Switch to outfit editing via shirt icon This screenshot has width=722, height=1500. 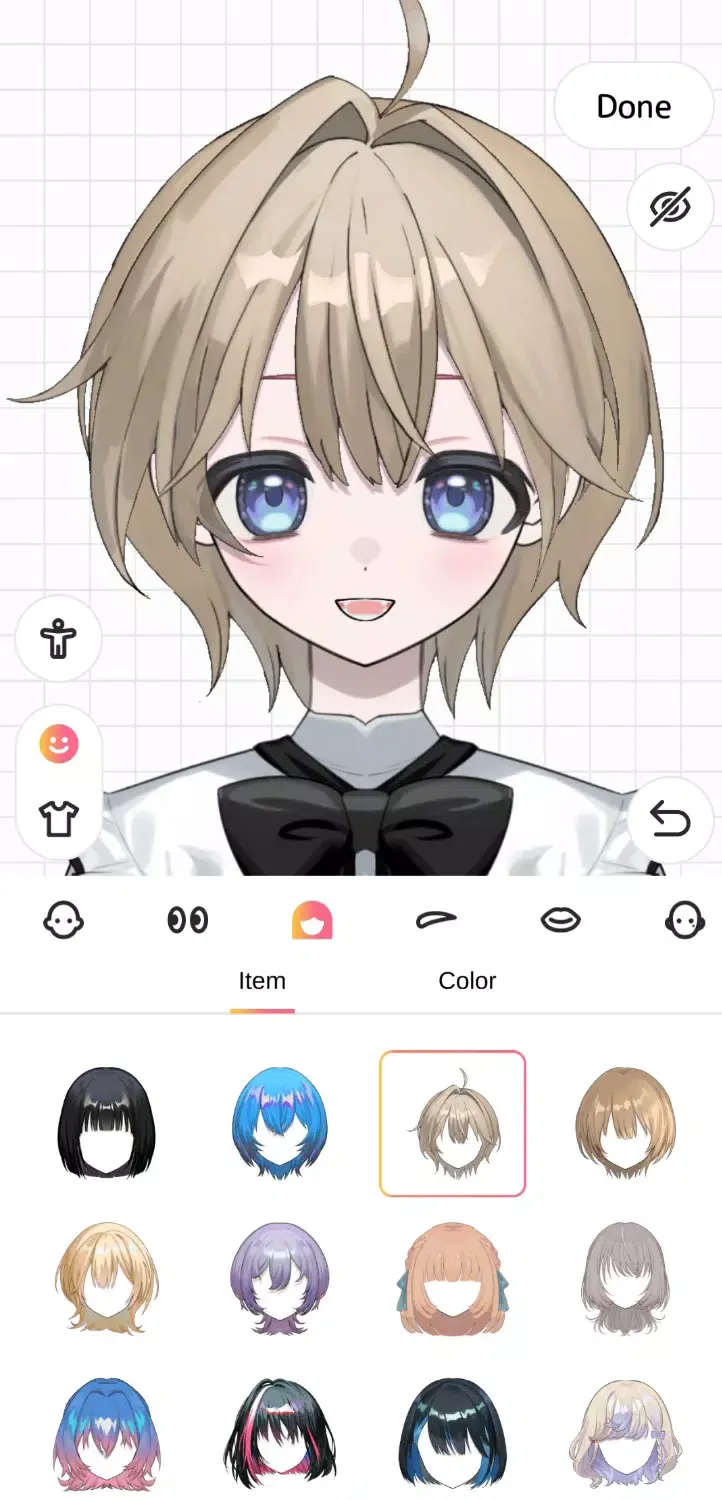(57, 816)
